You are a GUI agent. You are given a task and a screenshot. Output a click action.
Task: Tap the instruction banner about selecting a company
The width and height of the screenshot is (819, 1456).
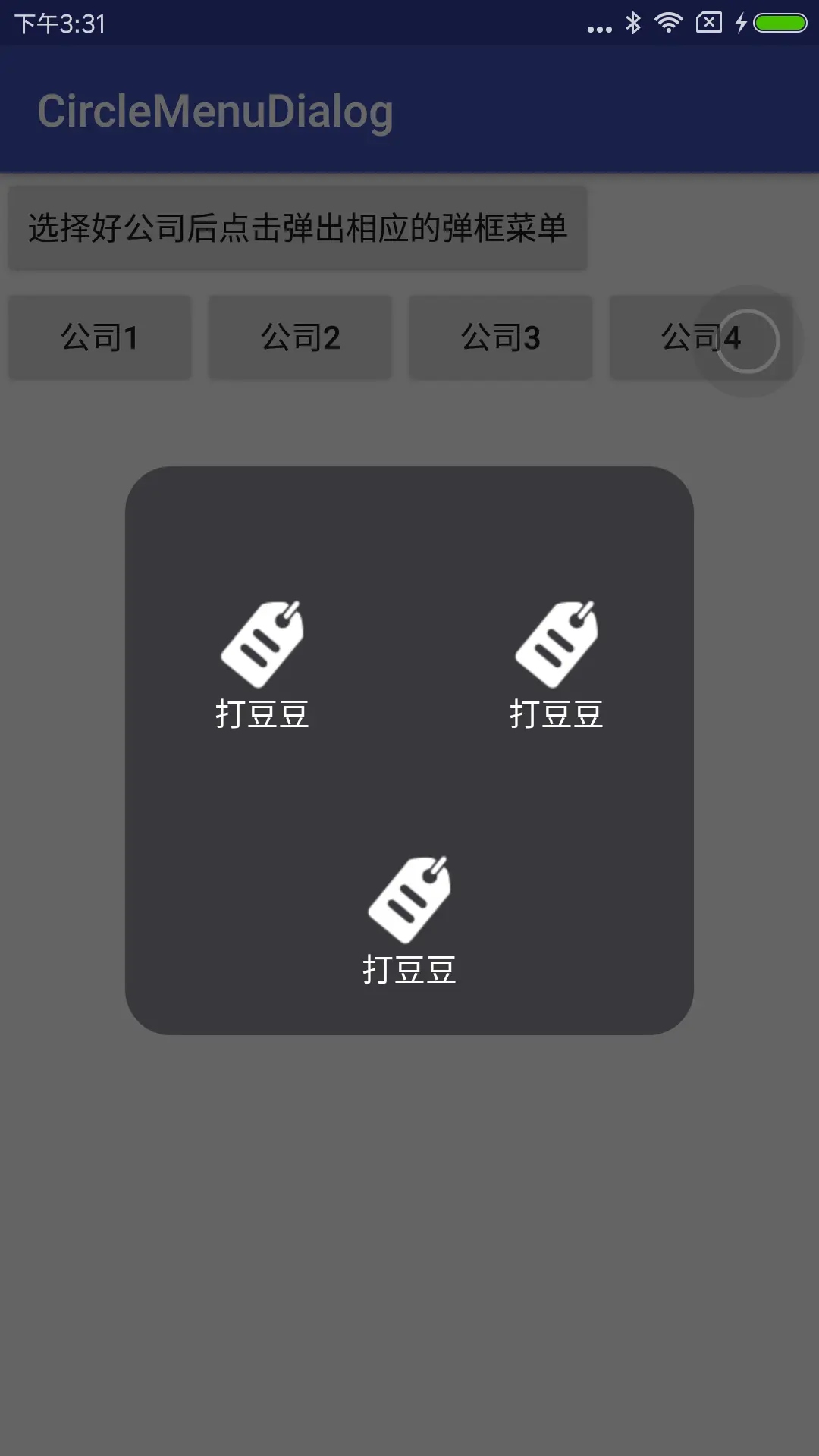click(x=297, y=227)
